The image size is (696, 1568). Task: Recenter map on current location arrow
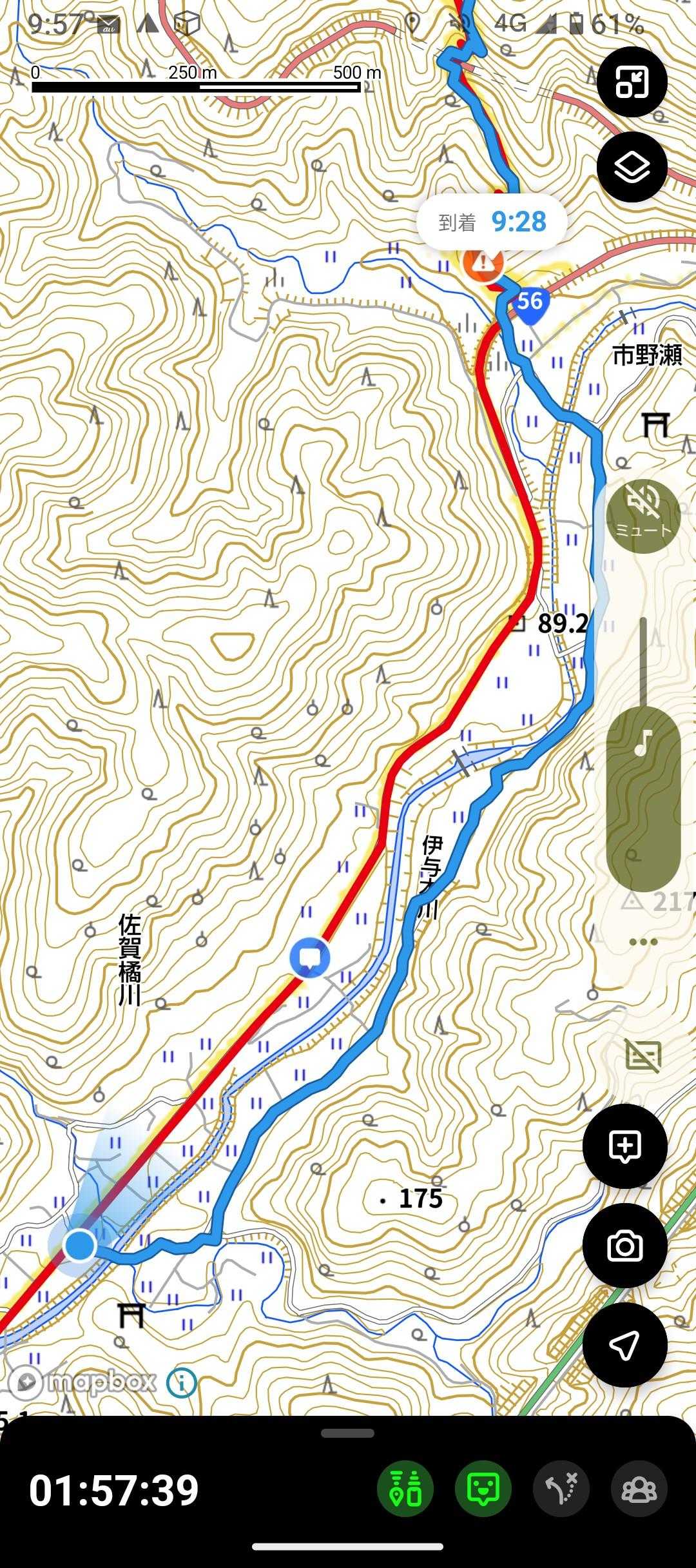(x=624, y=1345)
